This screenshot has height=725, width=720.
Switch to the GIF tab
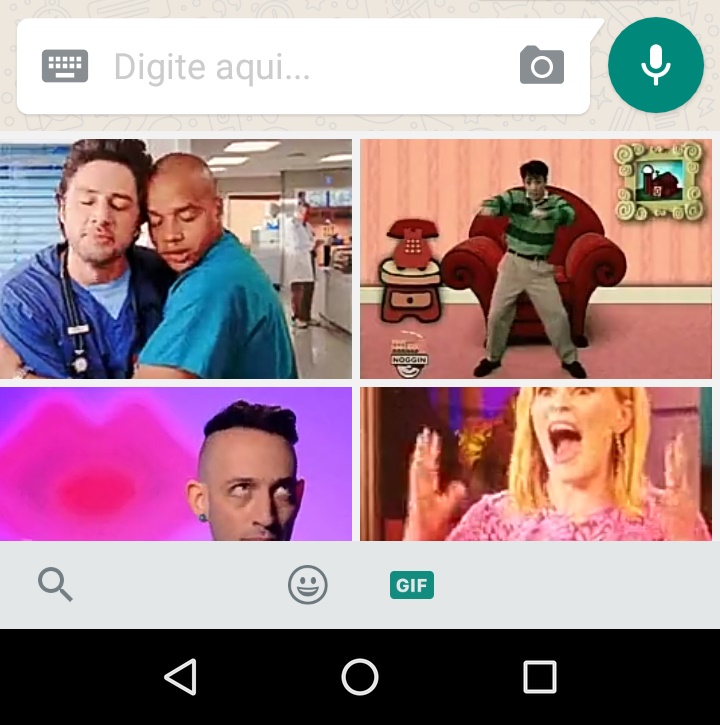click(412, 585)
